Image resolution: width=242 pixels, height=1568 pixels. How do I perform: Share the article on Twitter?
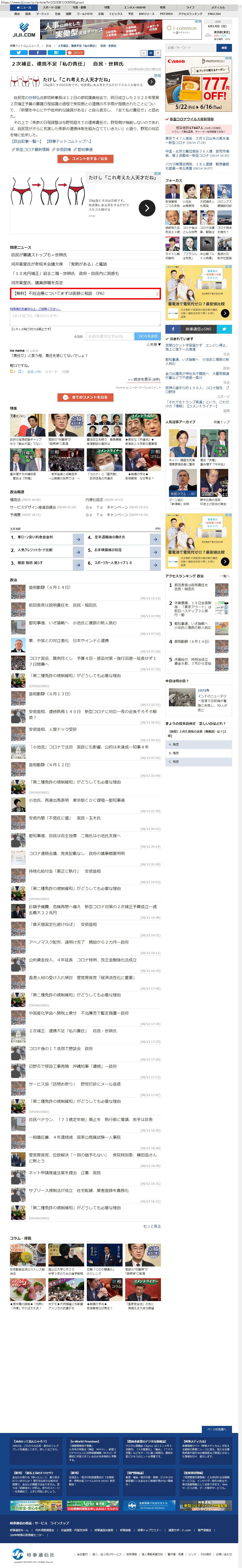18,52
